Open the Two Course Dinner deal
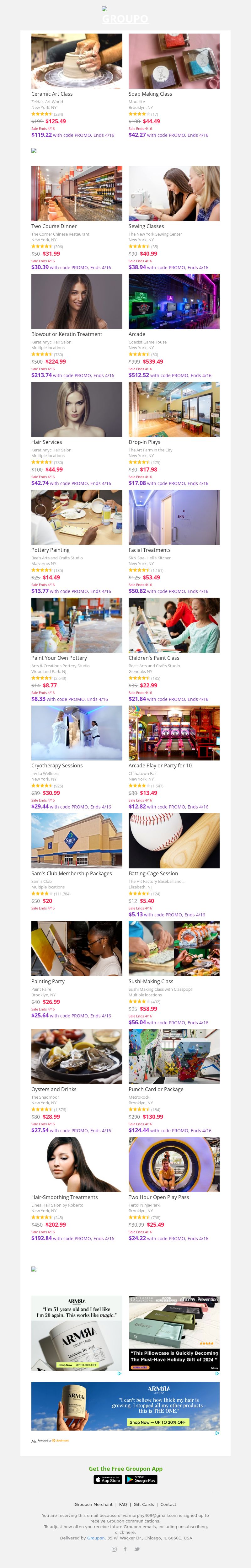Screen dimensions: 251x1568 click(x=76, y=194)
